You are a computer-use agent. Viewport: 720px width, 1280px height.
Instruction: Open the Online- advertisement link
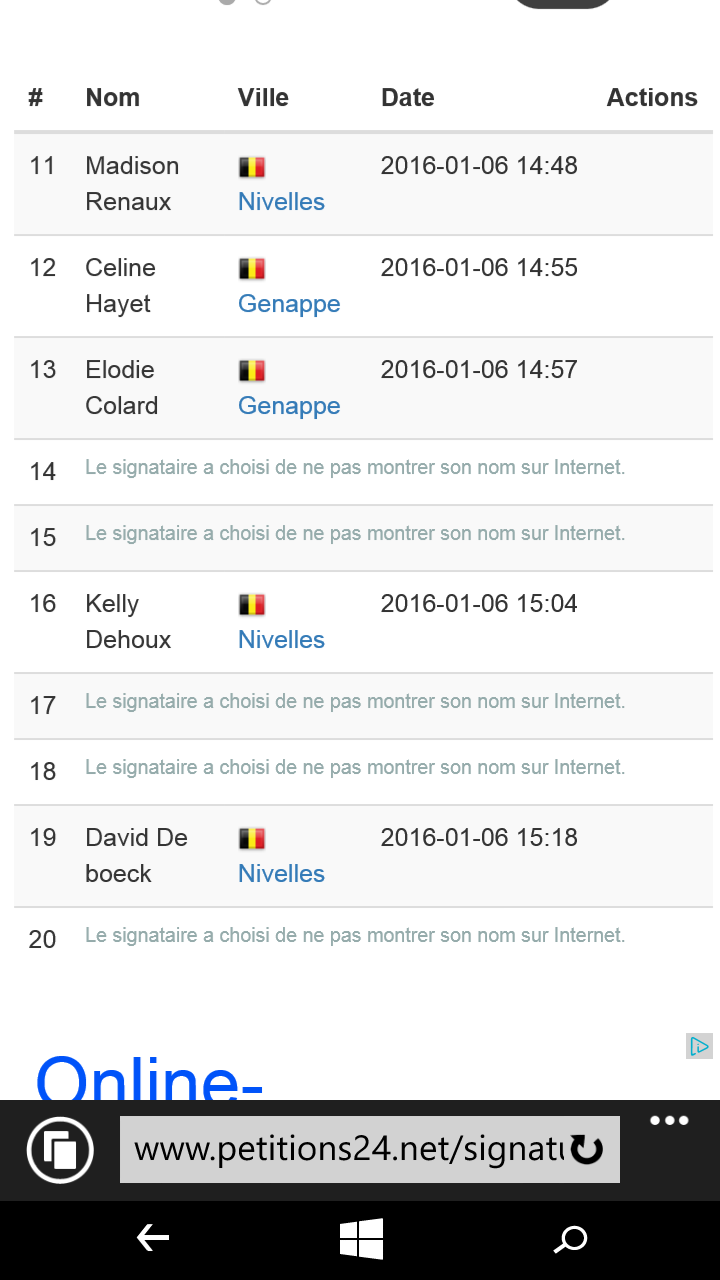150,1078
